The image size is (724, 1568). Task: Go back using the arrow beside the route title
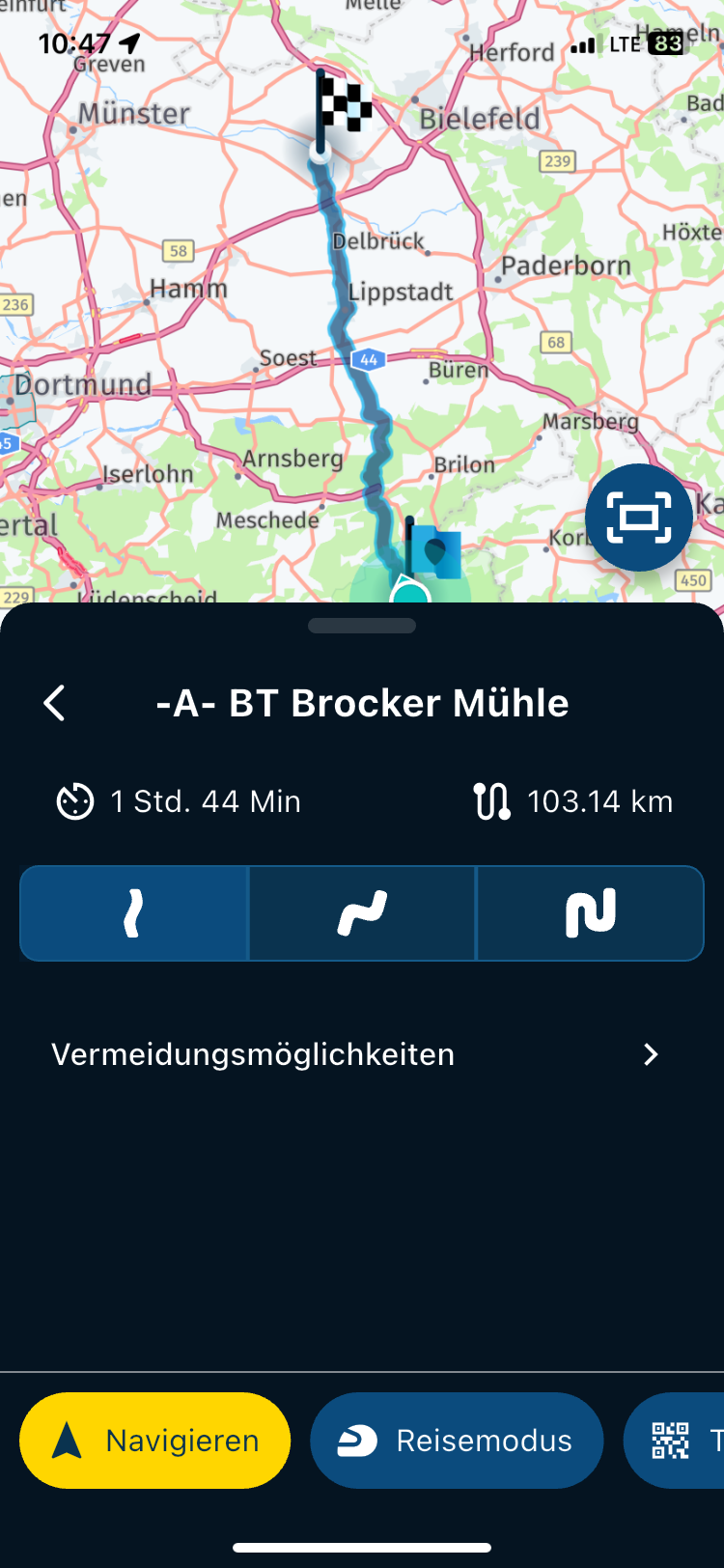coord(55,703)
